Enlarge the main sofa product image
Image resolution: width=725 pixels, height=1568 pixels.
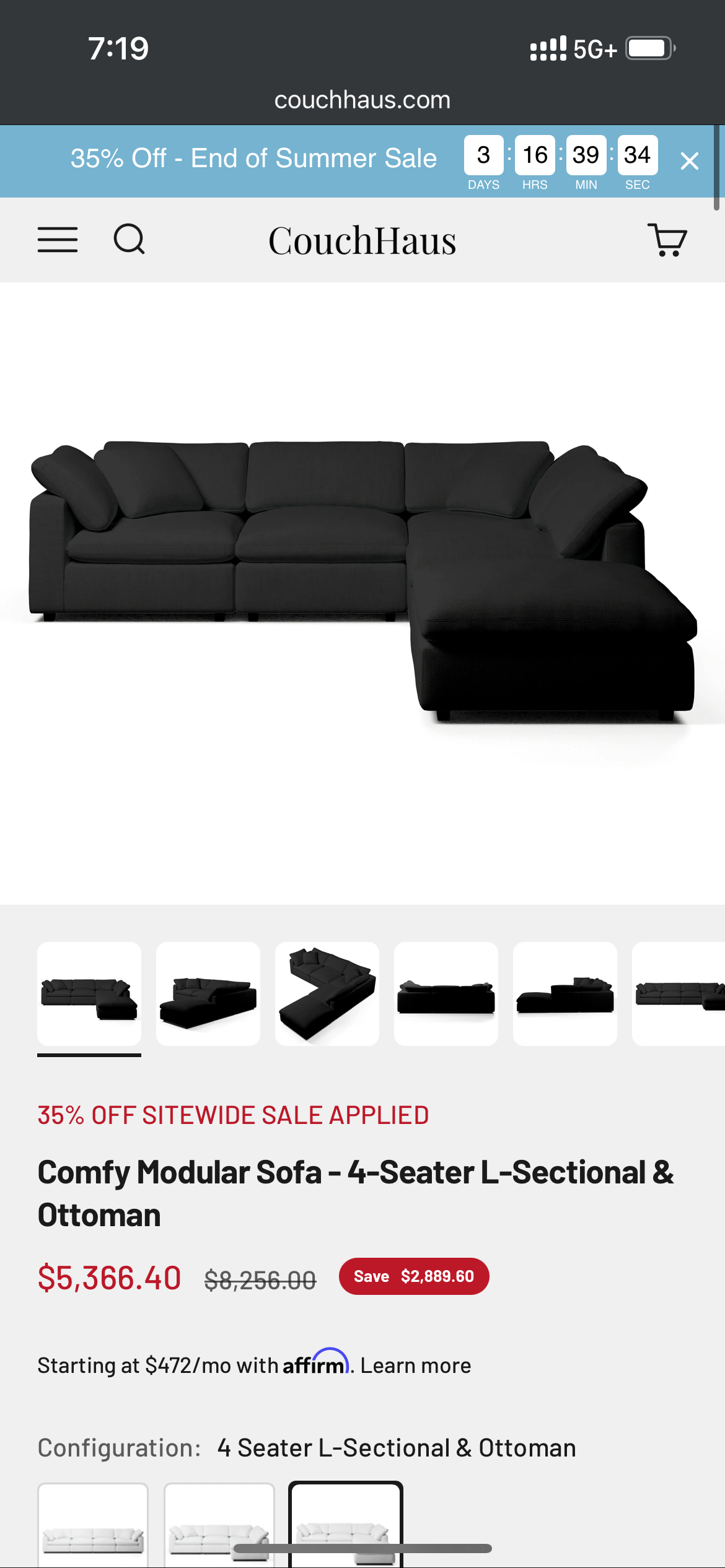[362, 582]
